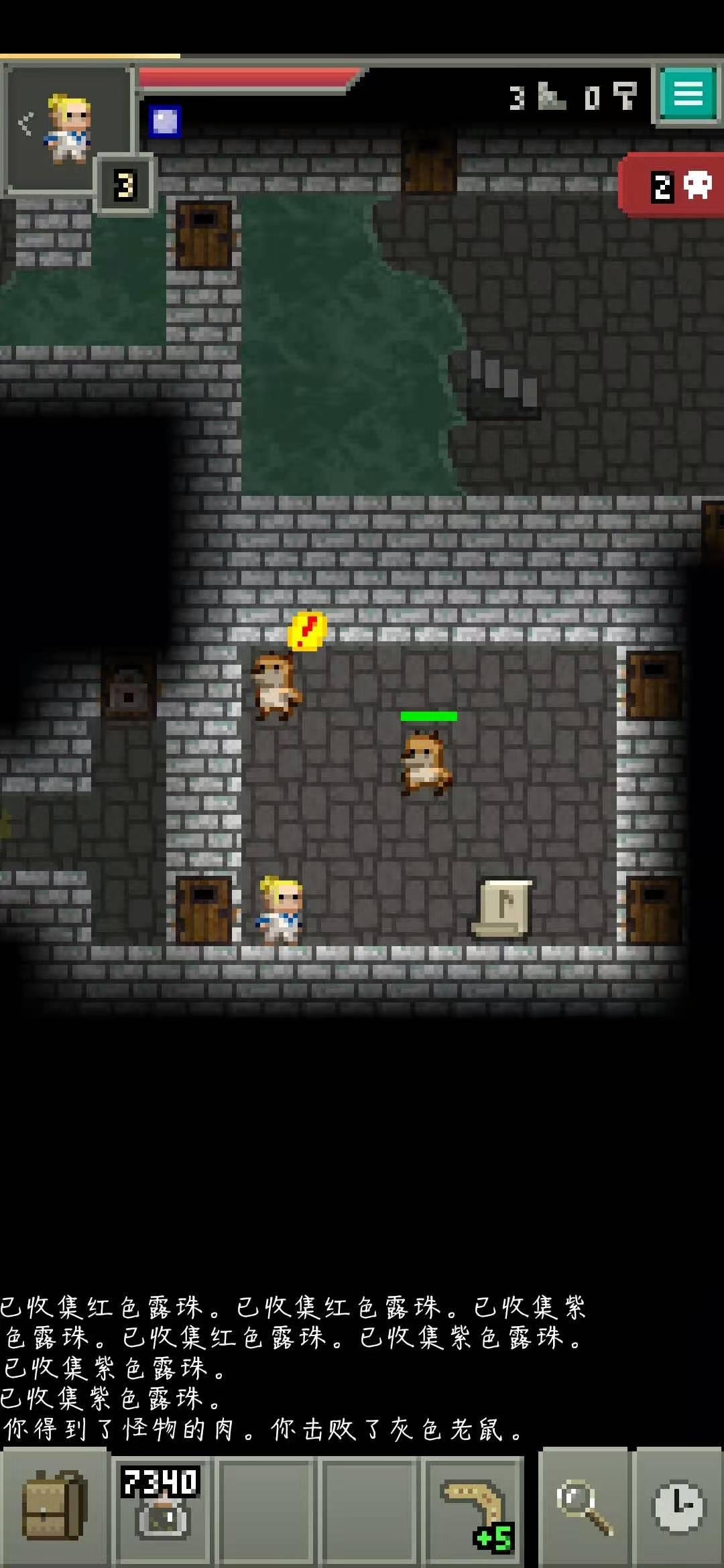Tap the red enemy danger indicator
The image size is (724, 1568).
(674, 186)
